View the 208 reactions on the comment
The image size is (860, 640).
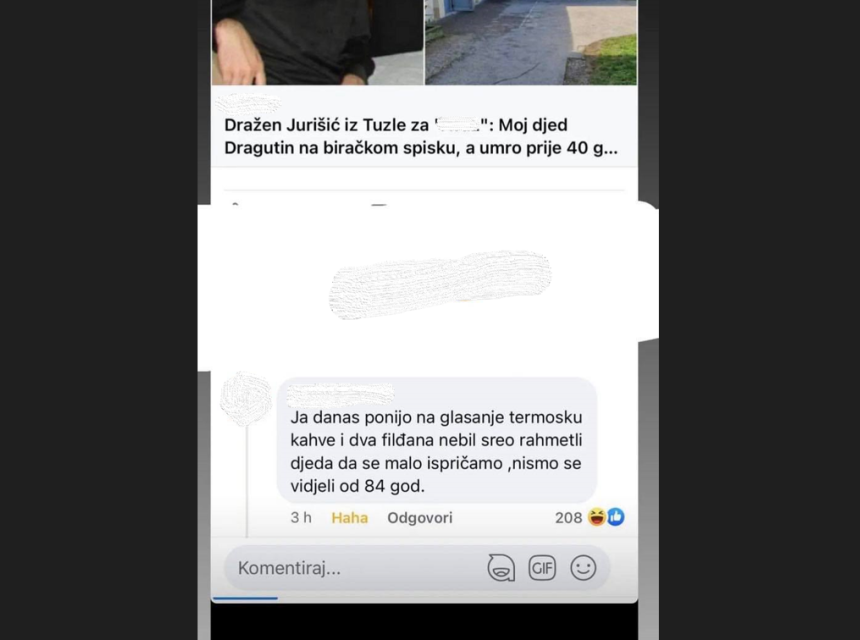[x=590, y=517]
